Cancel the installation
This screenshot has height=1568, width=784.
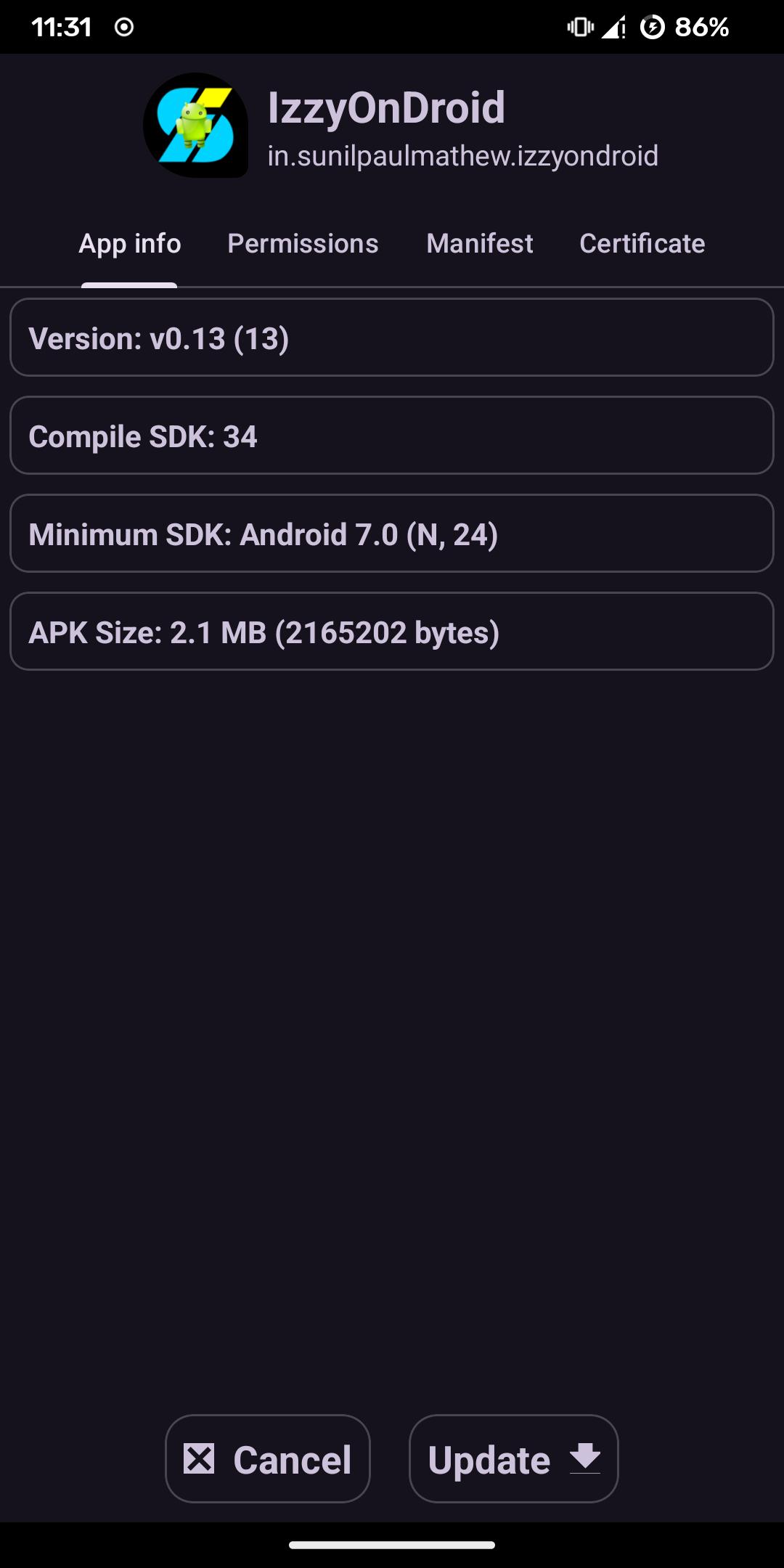(x=268, y=1458)
